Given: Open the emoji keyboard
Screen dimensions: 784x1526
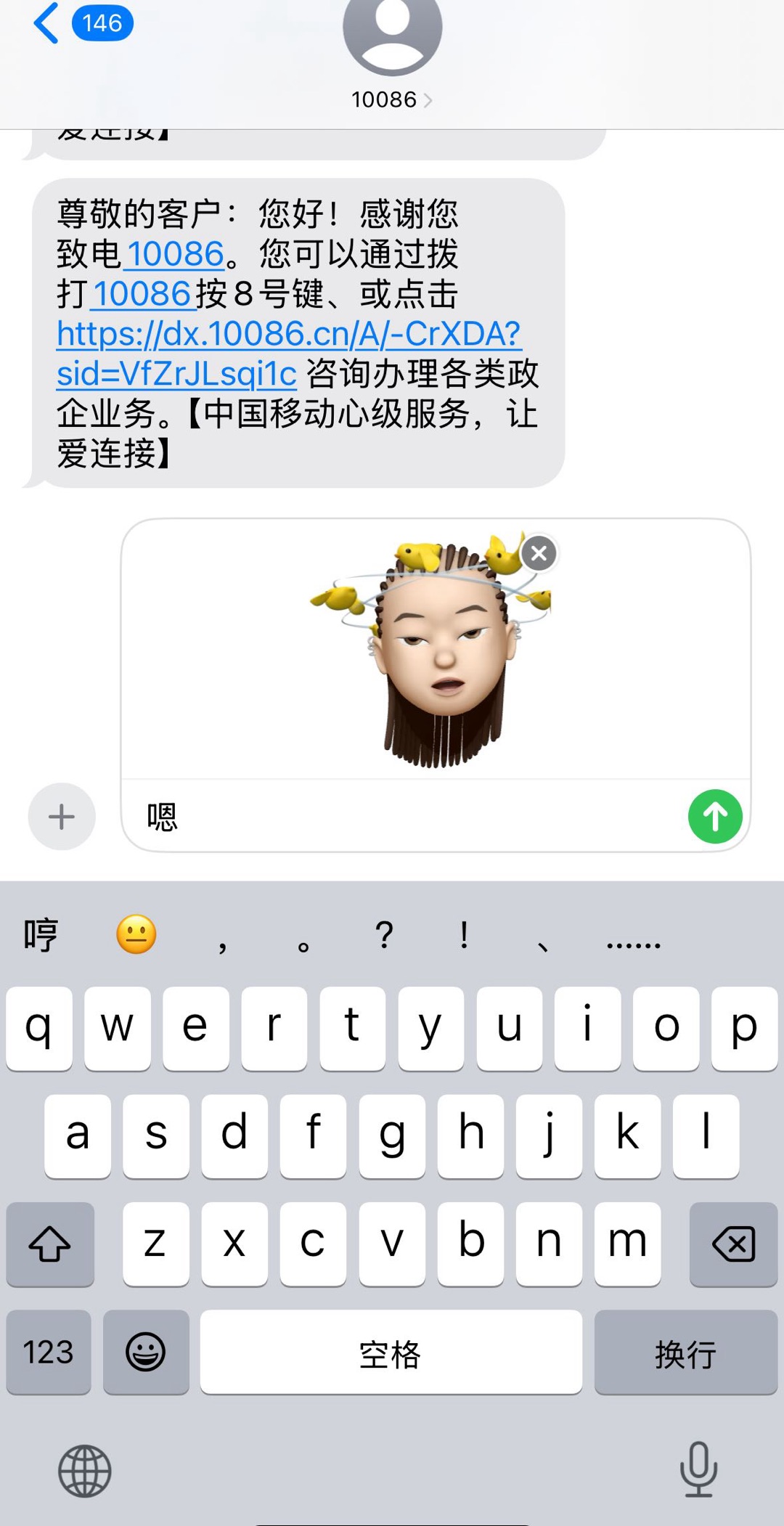Looking at the screenshot, I should click(146, 1352).
